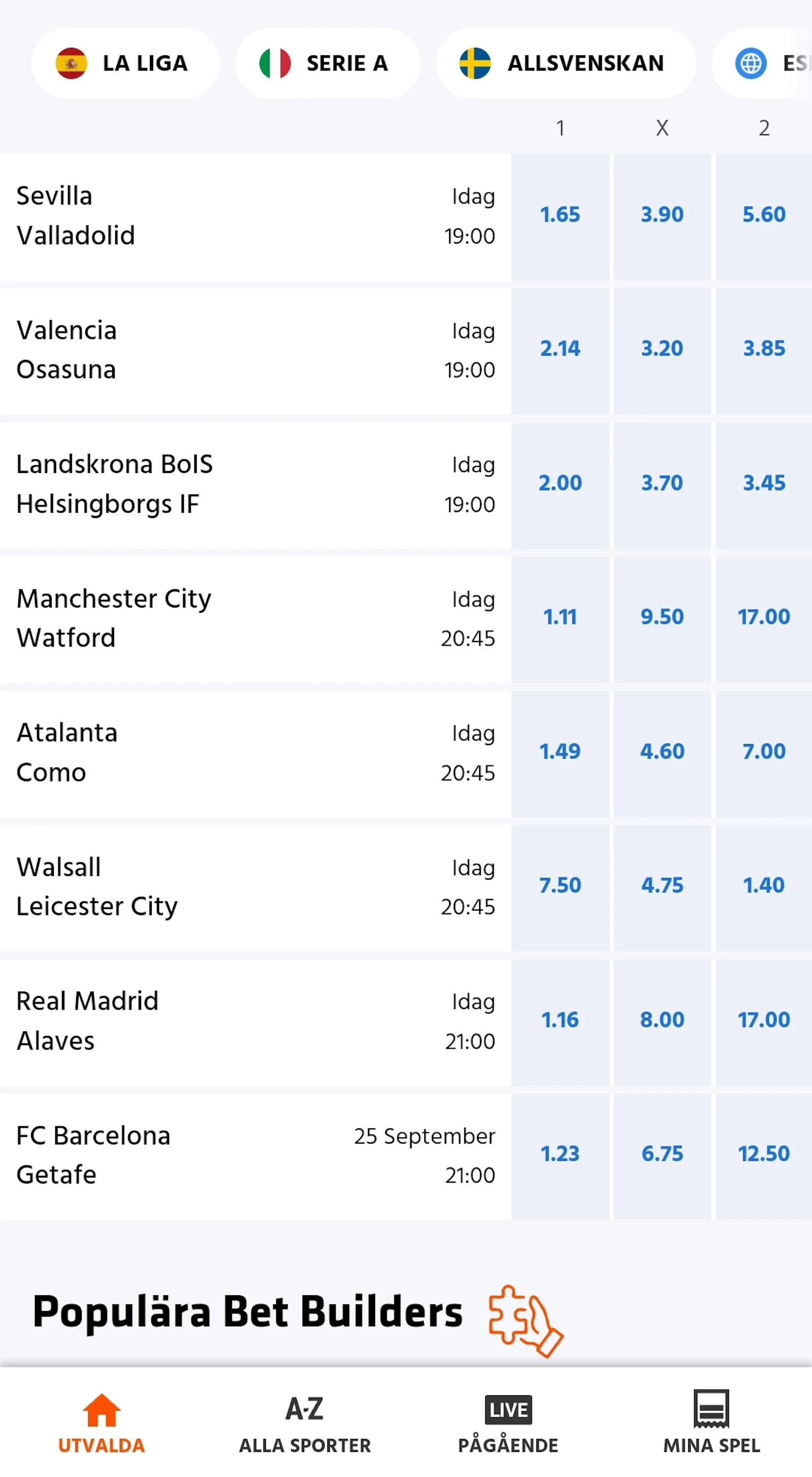Bet on Sevilla home win at 1.65

click(560, 215)
